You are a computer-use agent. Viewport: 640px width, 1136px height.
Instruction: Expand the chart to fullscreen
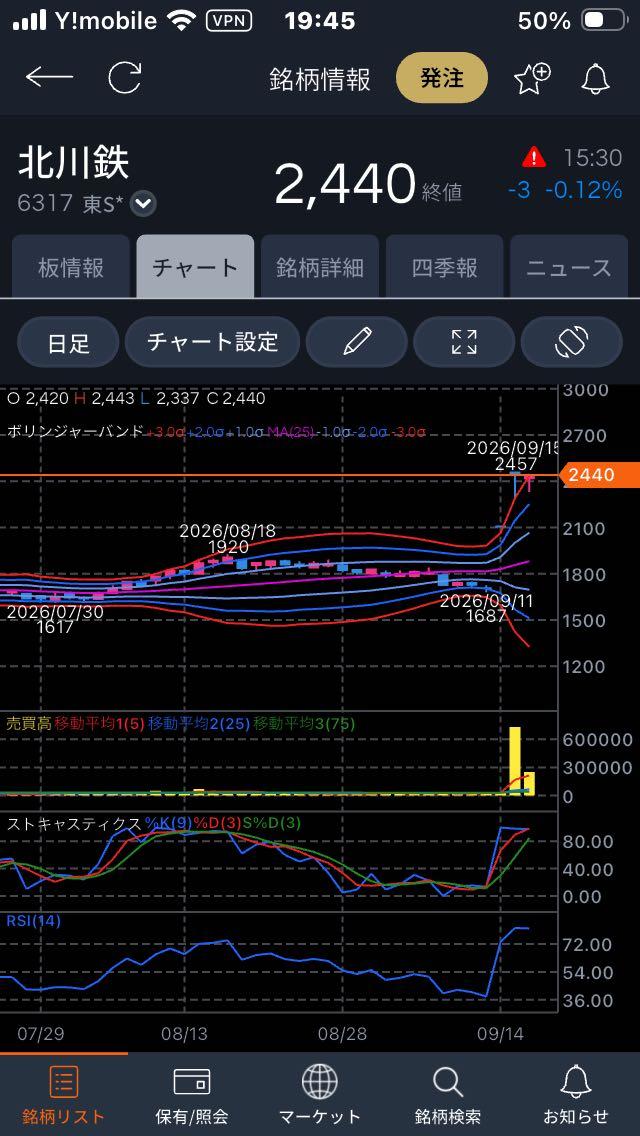(x=464, y=342)
